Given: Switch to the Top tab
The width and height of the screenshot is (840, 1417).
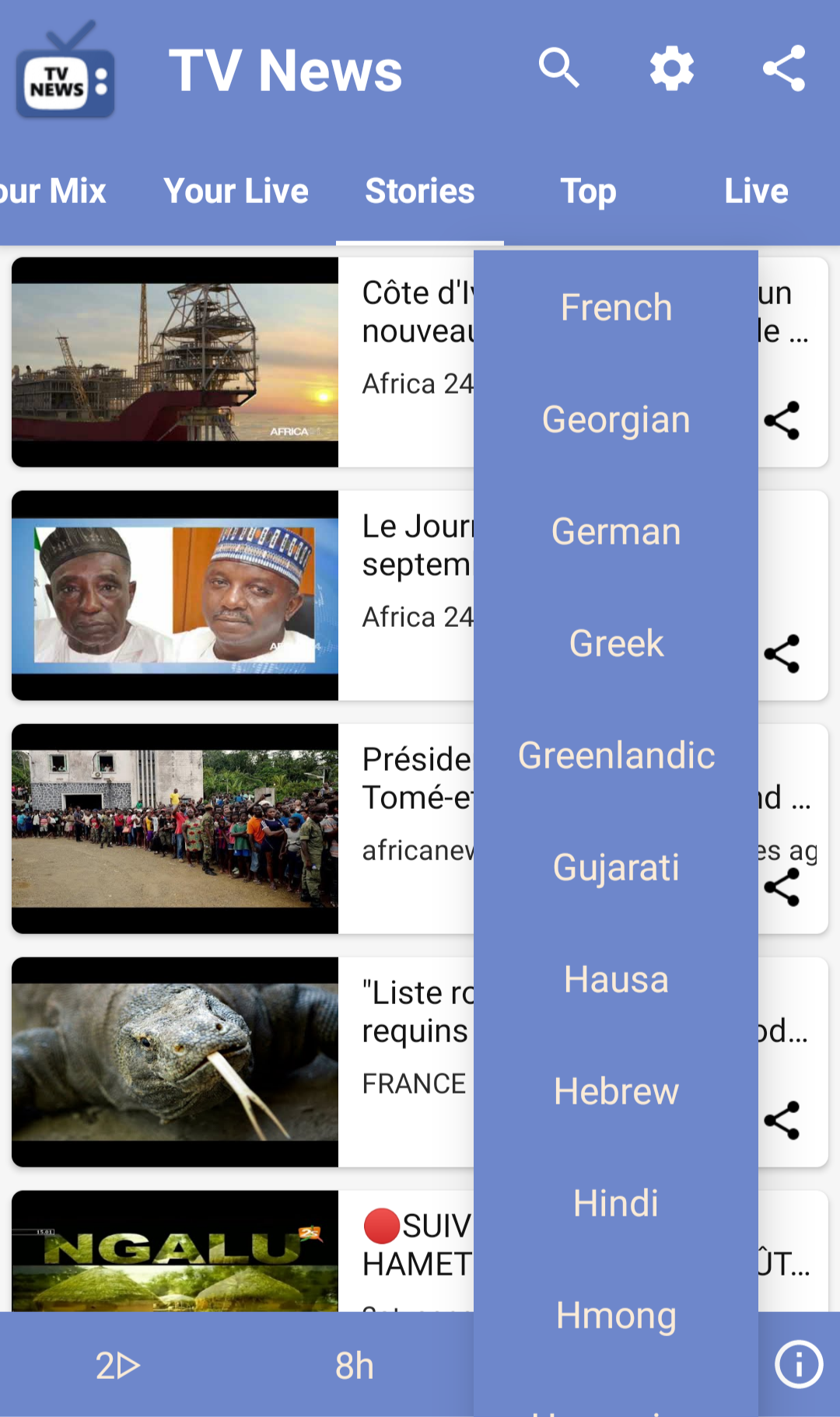Looking at the screenshot, I should pos(588,191).
